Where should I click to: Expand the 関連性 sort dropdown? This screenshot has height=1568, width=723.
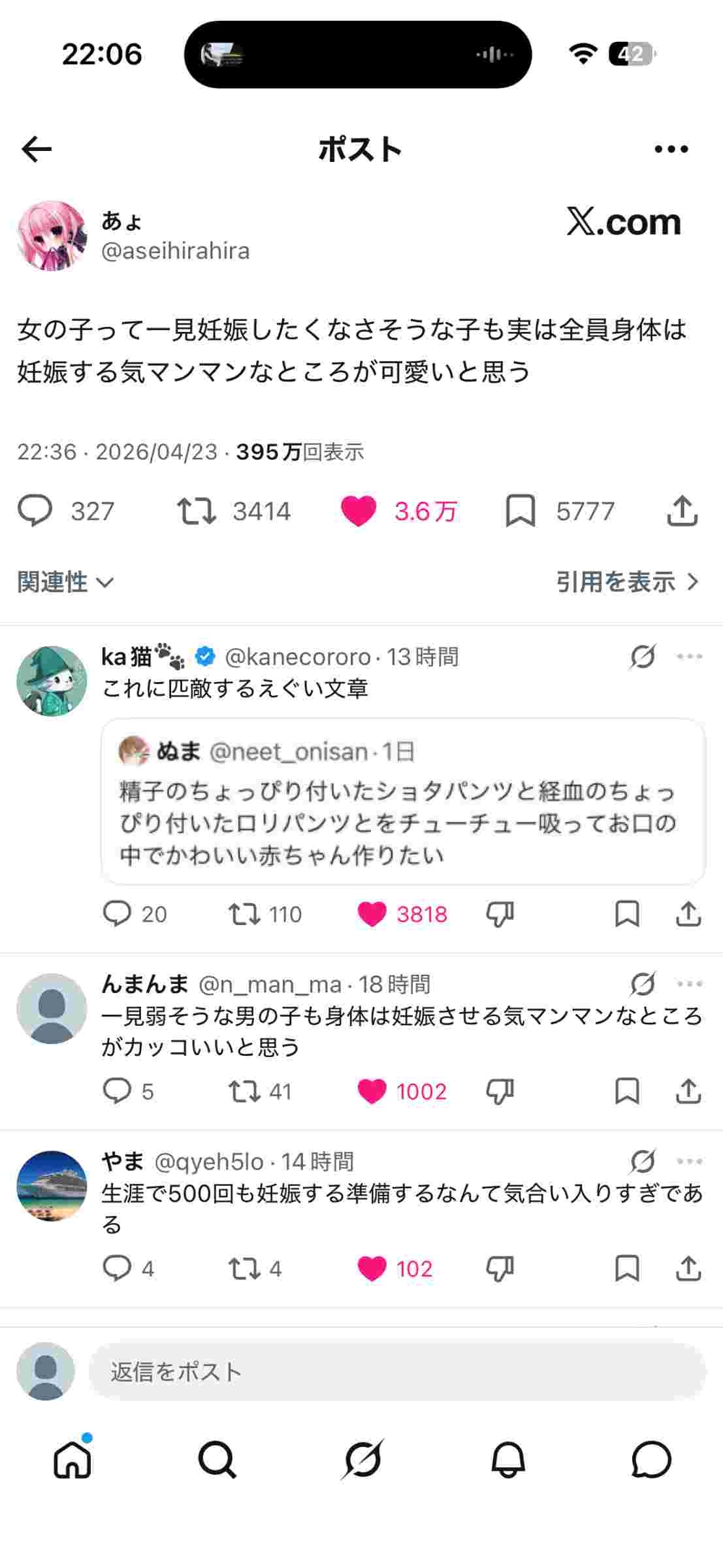65,581
